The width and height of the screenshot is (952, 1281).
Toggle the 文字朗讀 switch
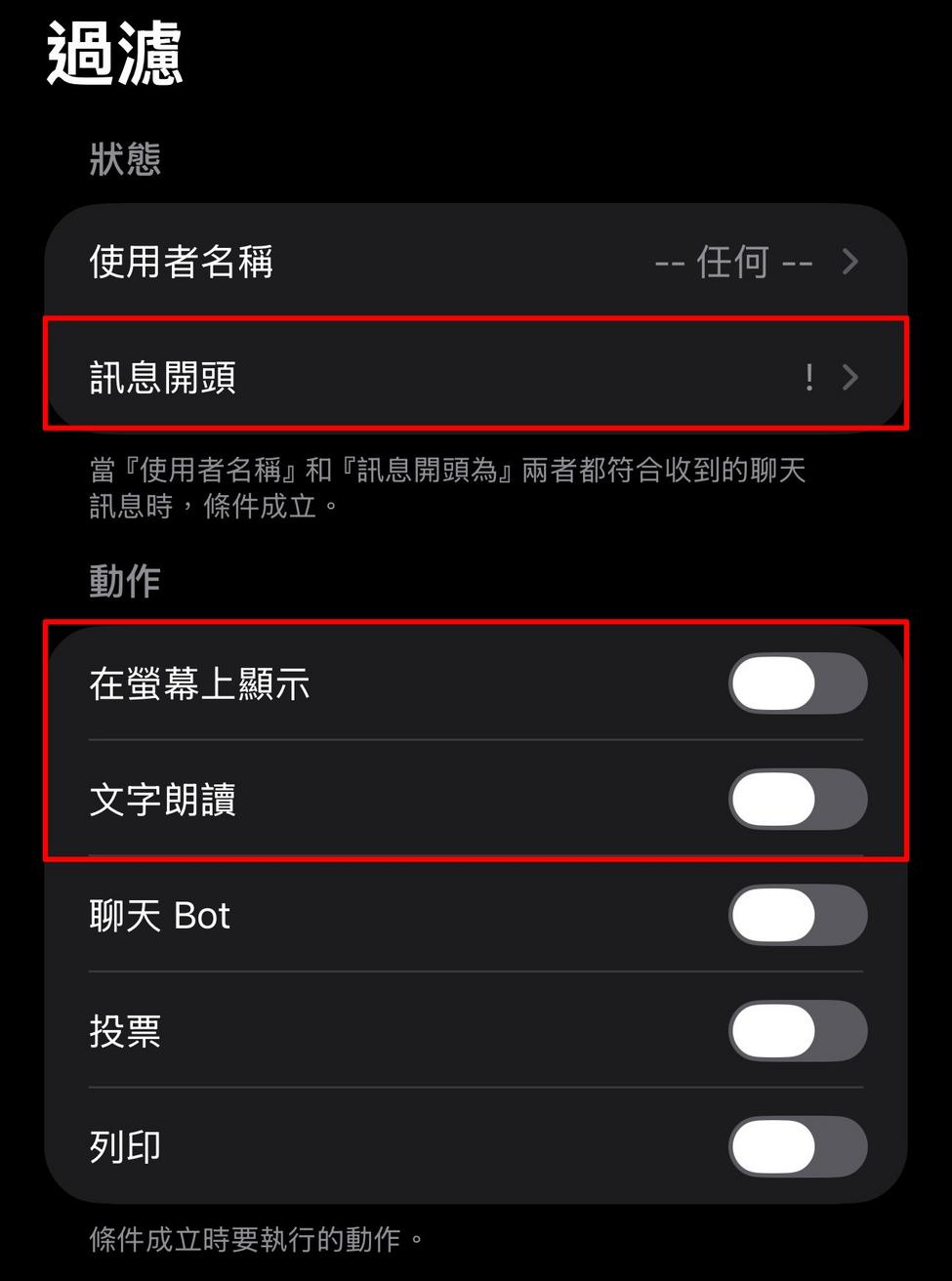[797, 800]
